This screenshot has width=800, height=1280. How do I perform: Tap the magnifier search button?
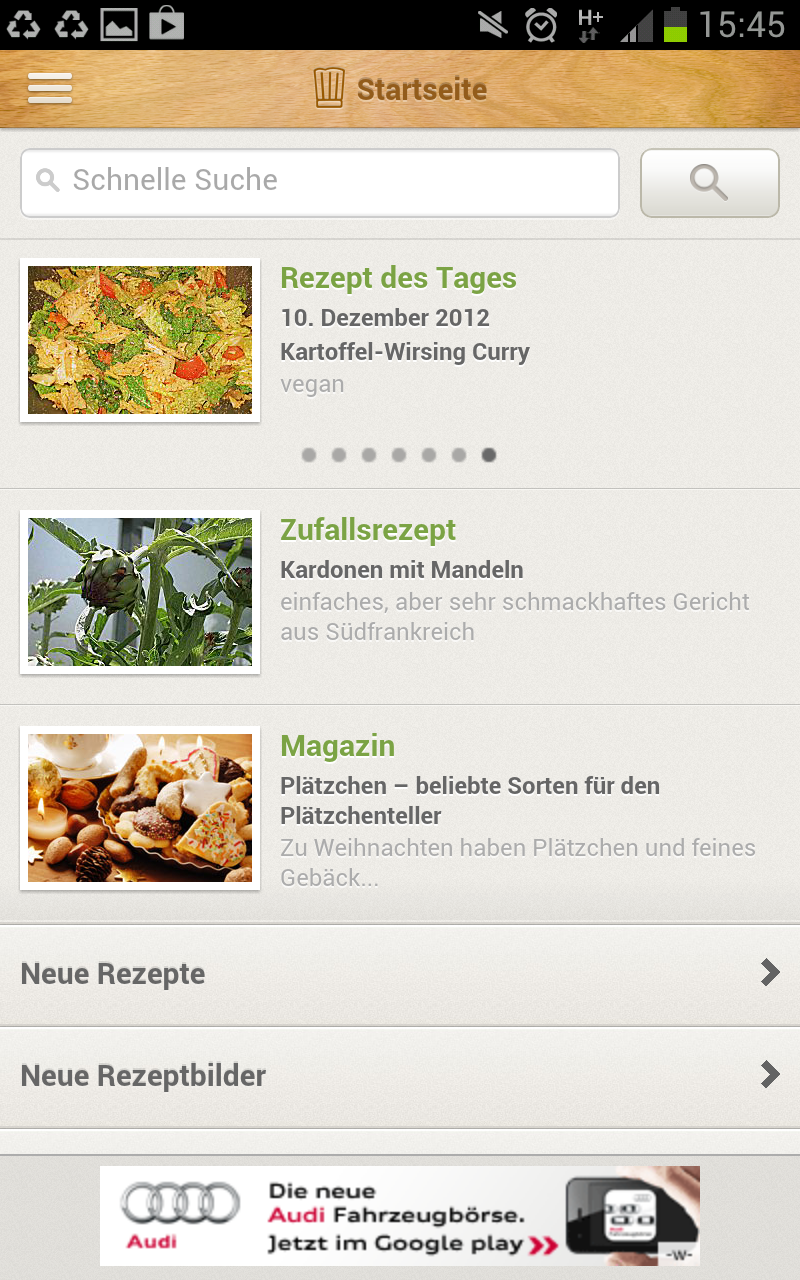(x=709, y=183)
